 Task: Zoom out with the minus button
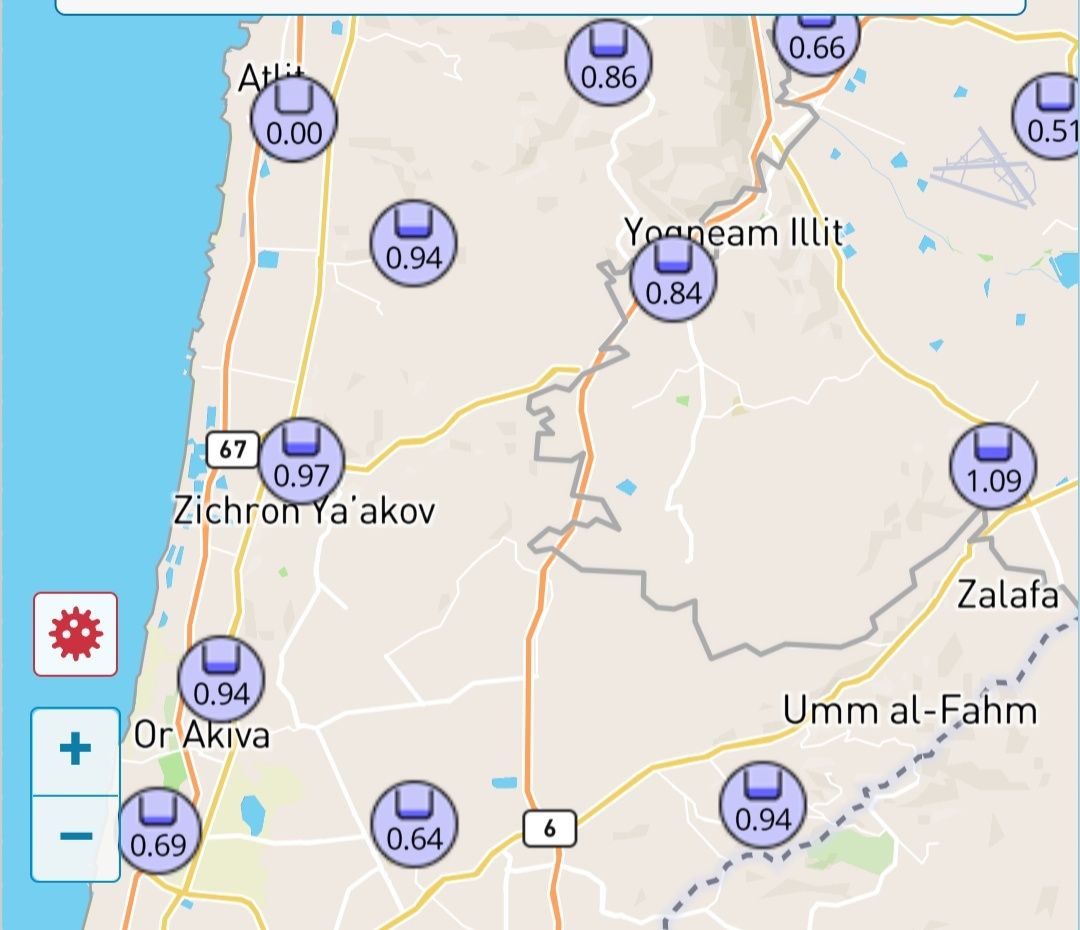coord(75,836)
